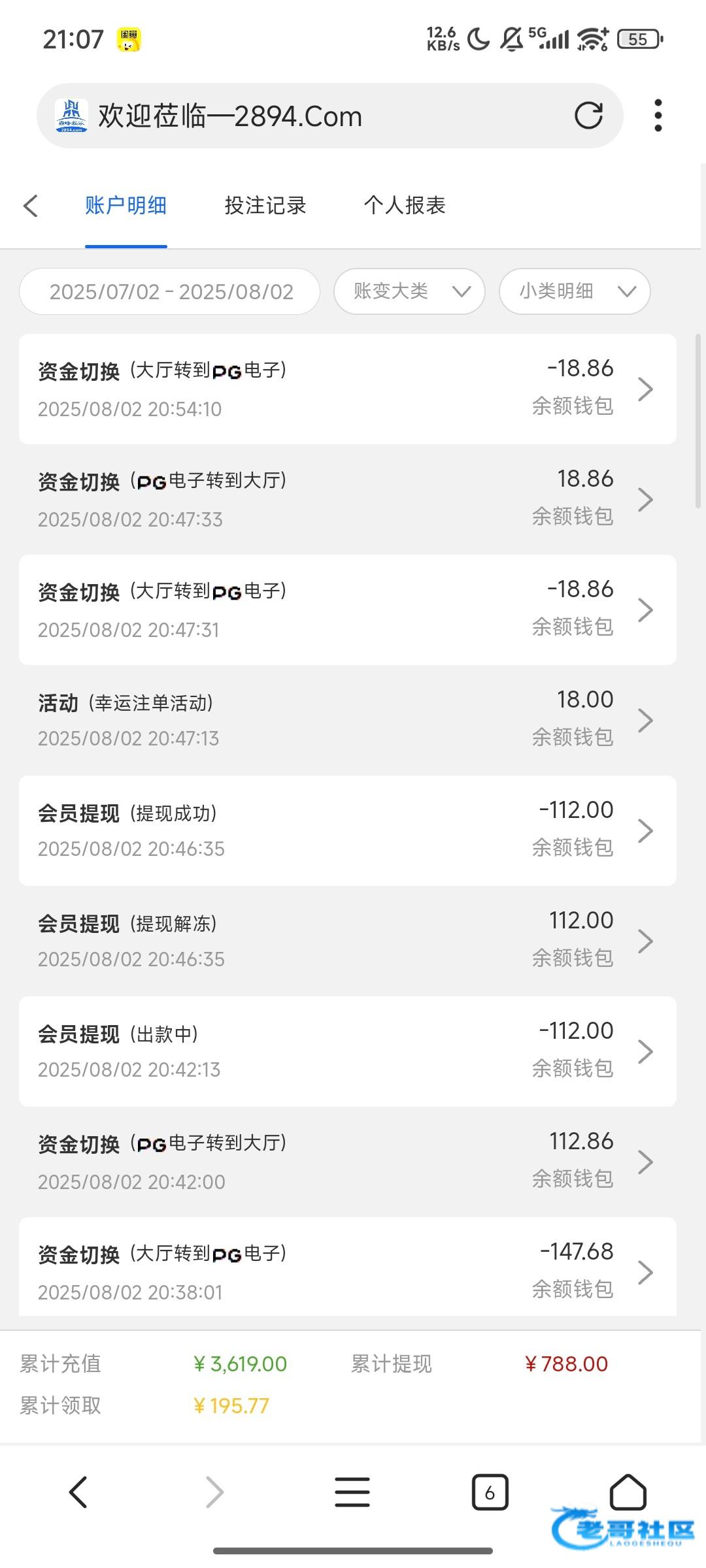
Task: Go to the browser home page
Action: (x=628, y=1493)
